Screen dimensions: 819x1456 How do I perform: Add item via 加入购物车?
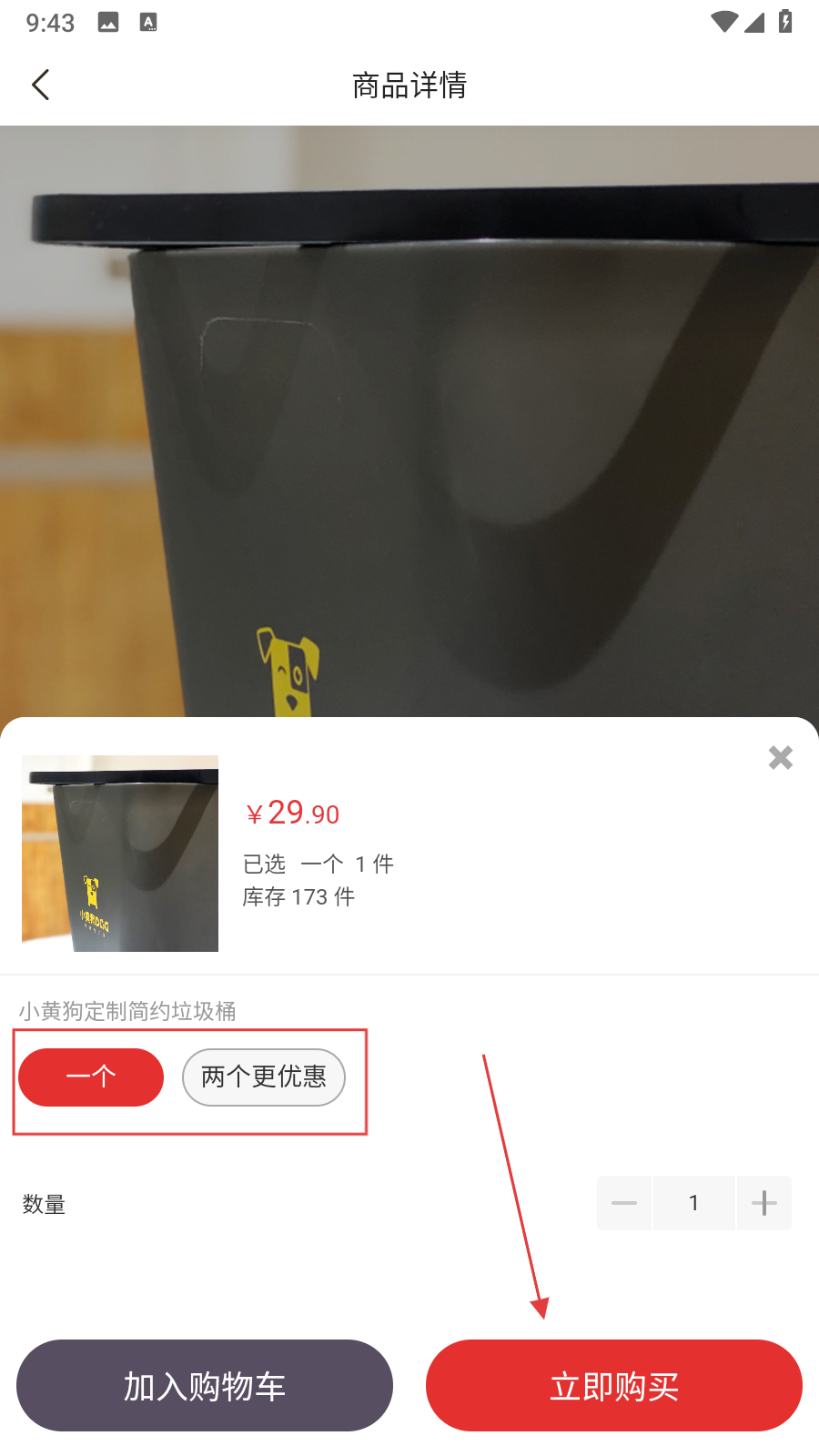pyautogui.click(x=205, y=1385)
